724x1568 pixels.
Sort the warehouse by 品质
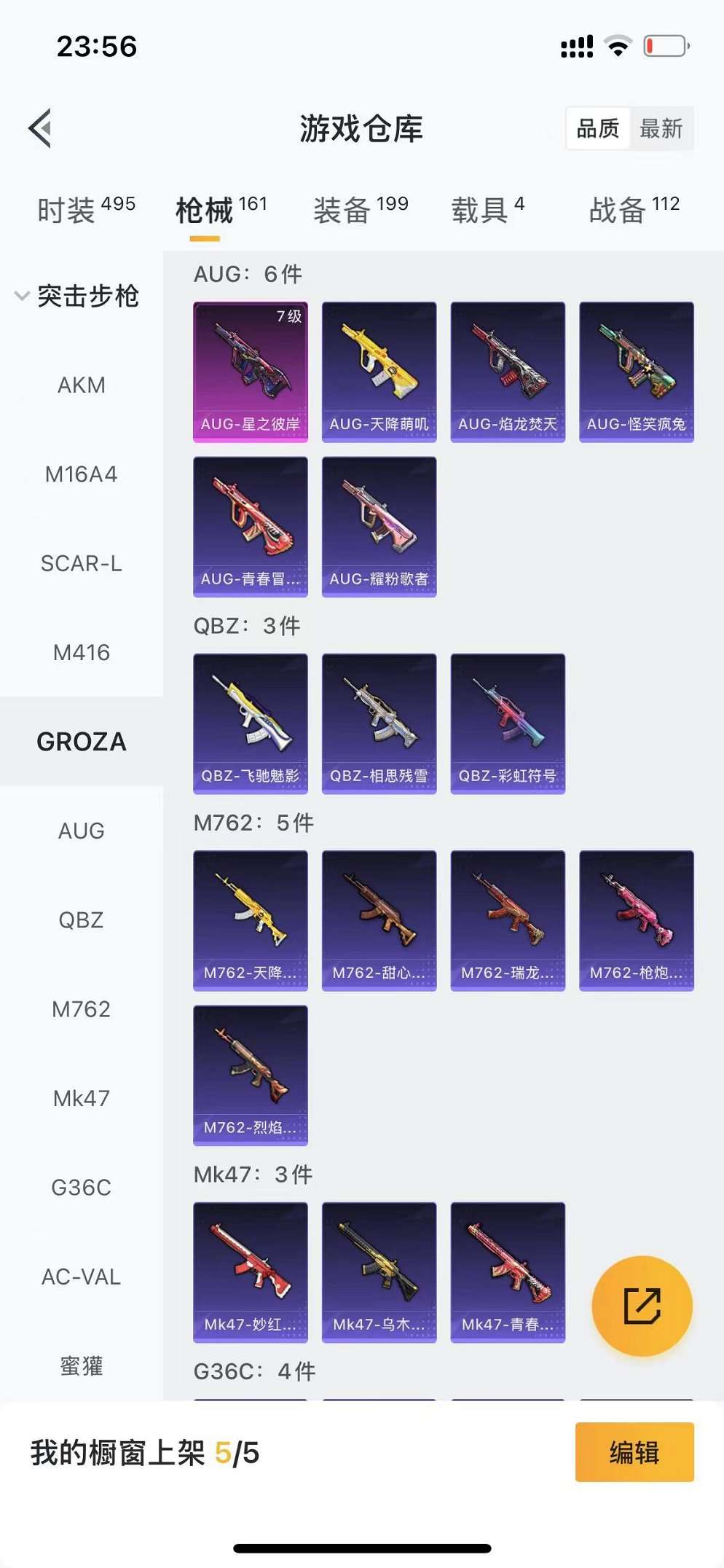[597, 128]
